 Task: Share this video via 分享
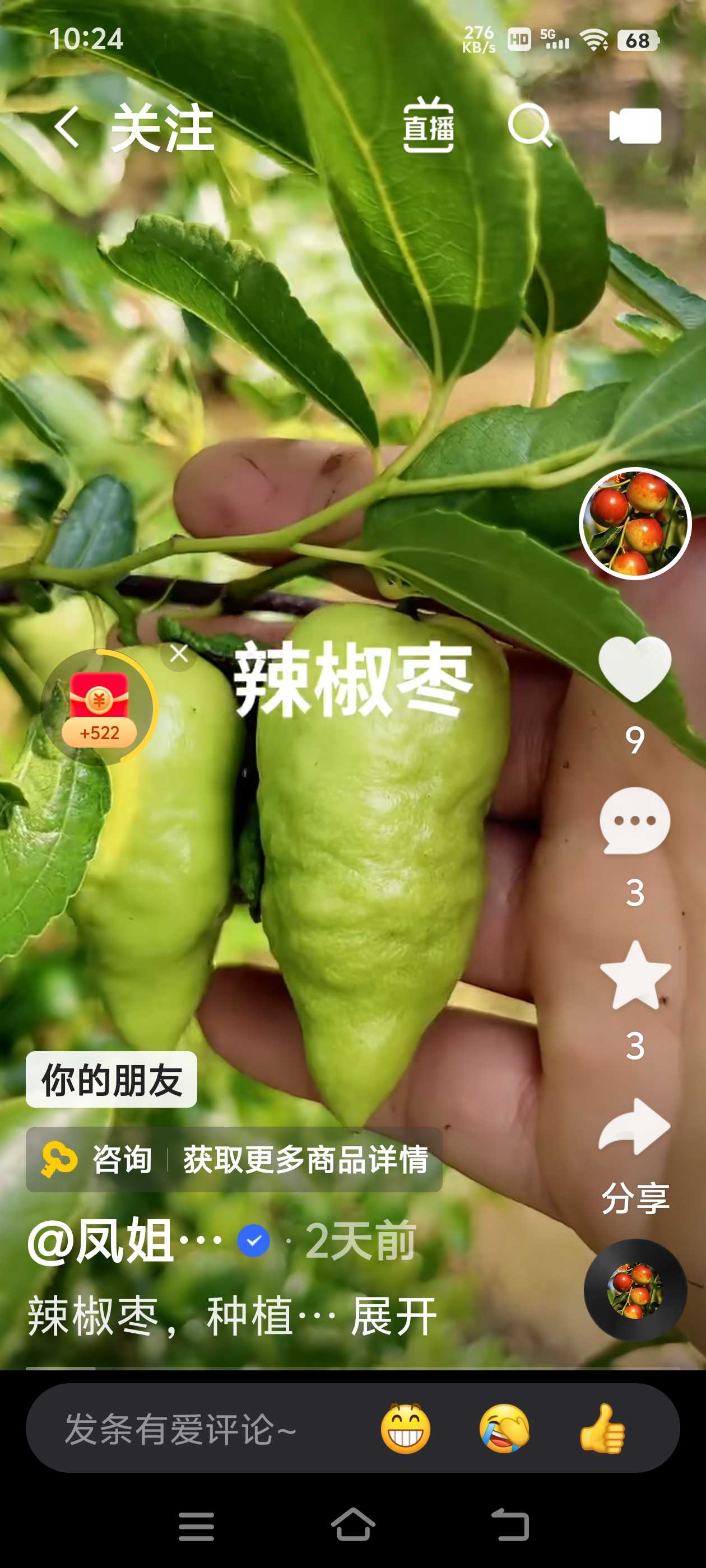pyautogui.click(x=635, y=1156)
